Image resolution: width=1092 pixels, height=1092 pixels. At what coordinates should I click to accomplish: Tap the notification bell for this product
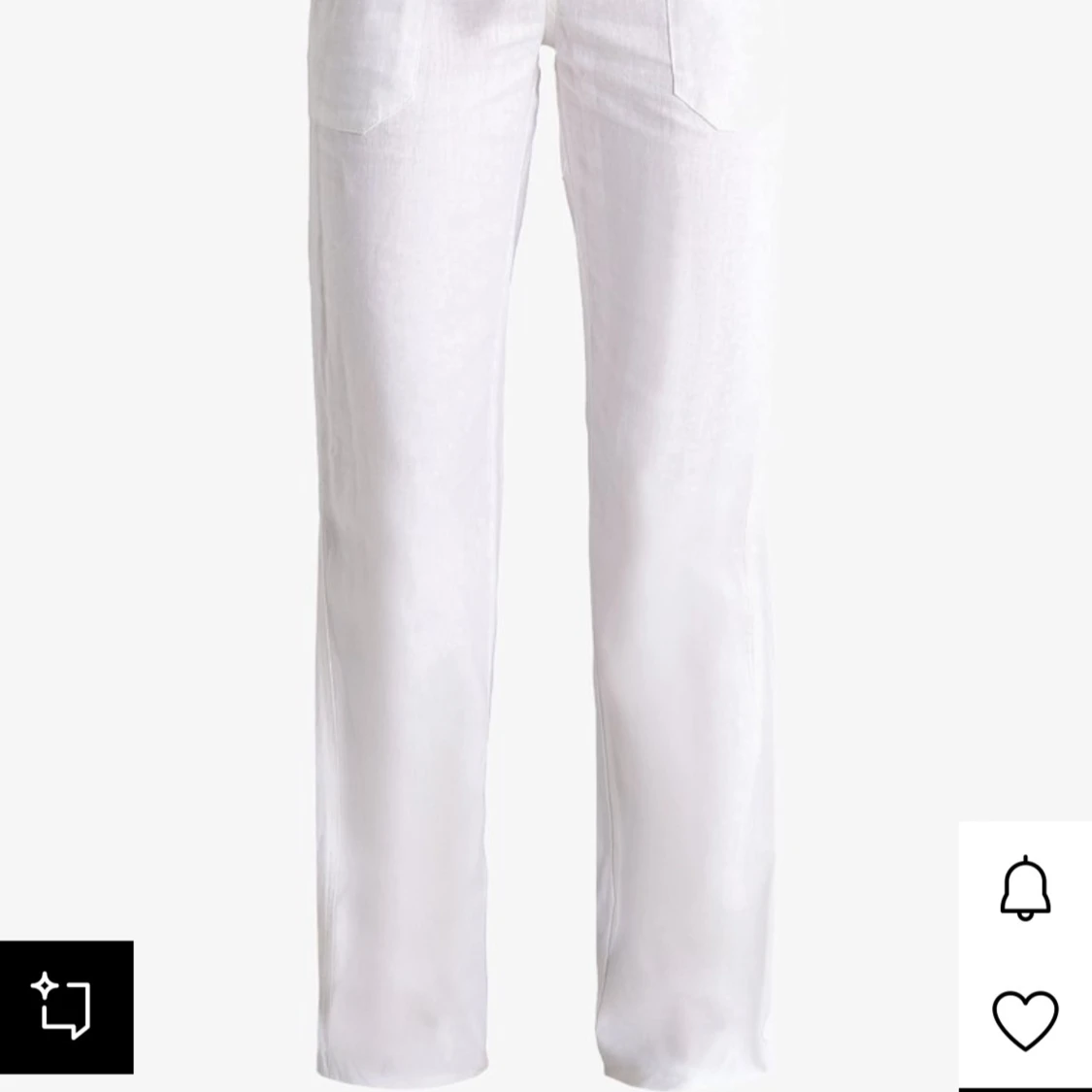point(1025,888)
